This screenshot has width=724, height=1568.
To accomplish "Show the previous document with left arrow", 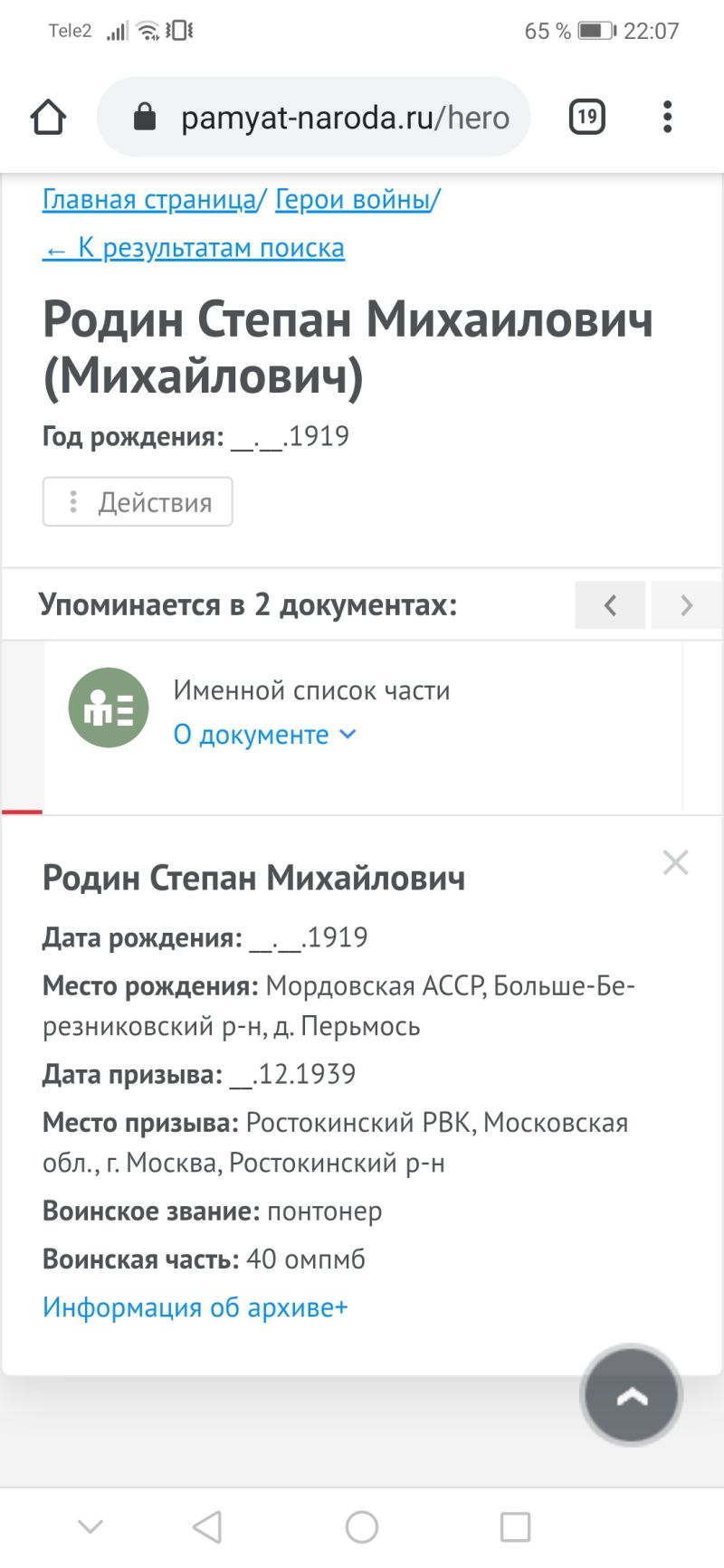I will tap(610, 604).
